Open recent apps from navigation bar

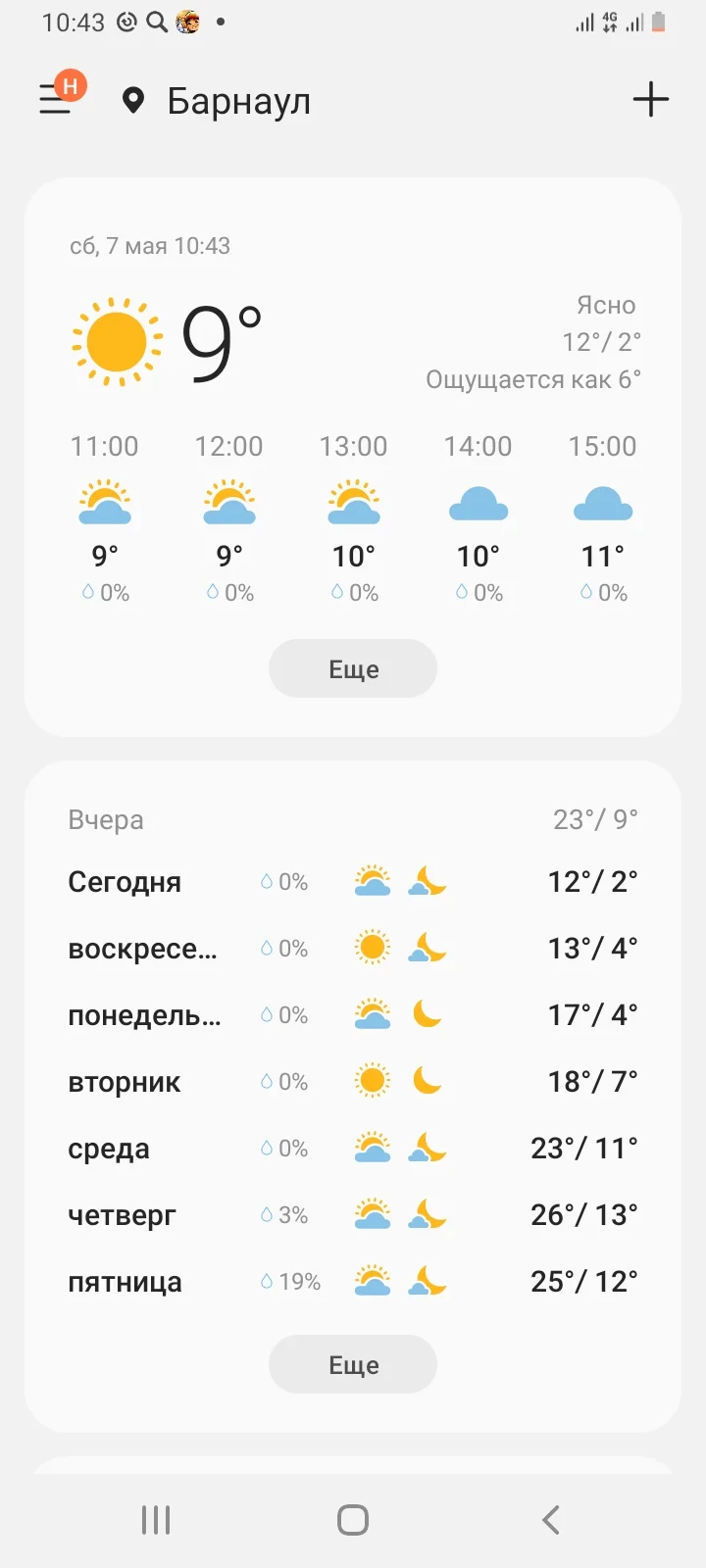tap(156, 1520)
